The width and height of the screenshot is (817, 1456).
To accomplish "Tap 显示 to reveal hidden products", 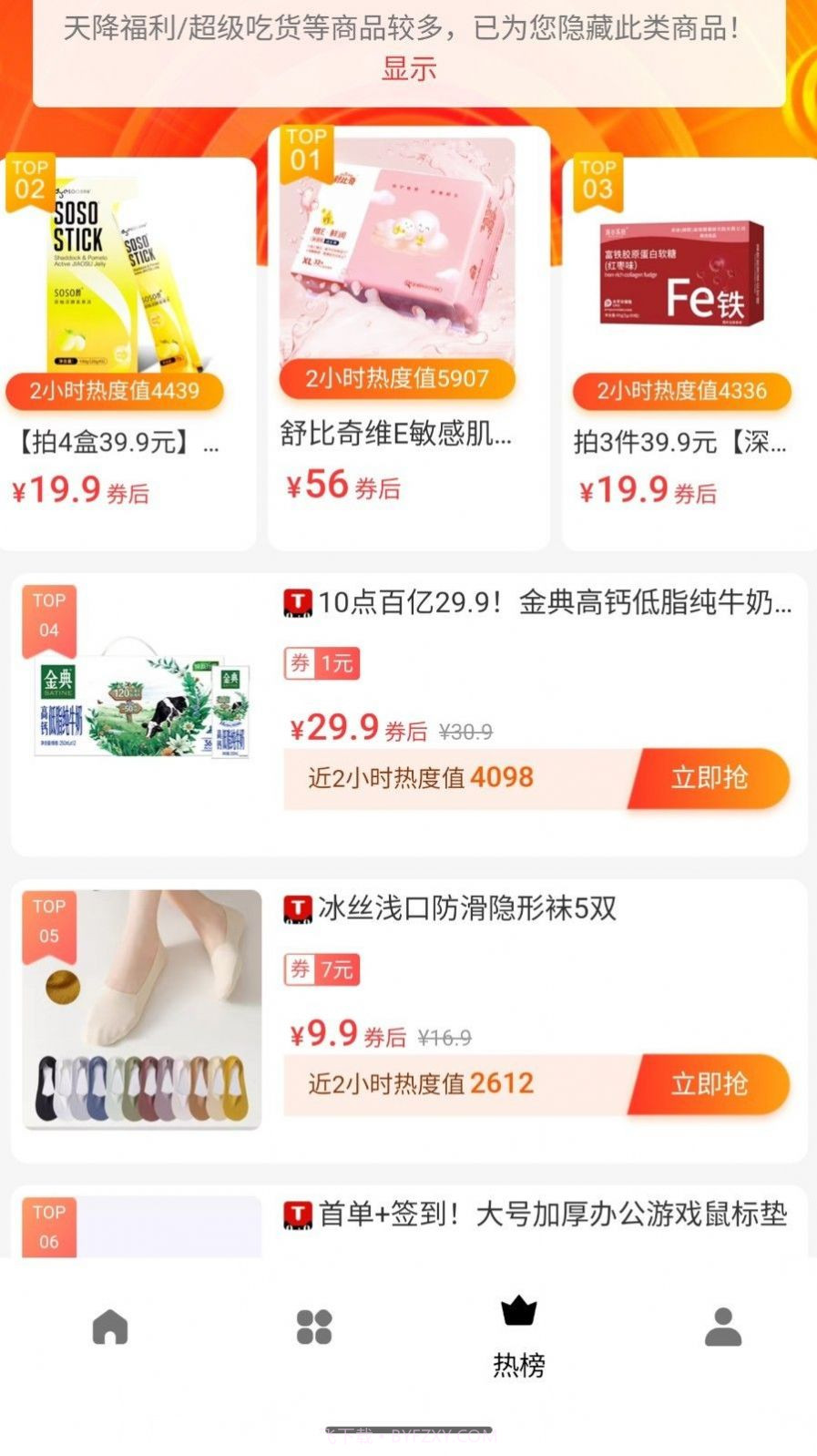I will click(x=408, y=69).
